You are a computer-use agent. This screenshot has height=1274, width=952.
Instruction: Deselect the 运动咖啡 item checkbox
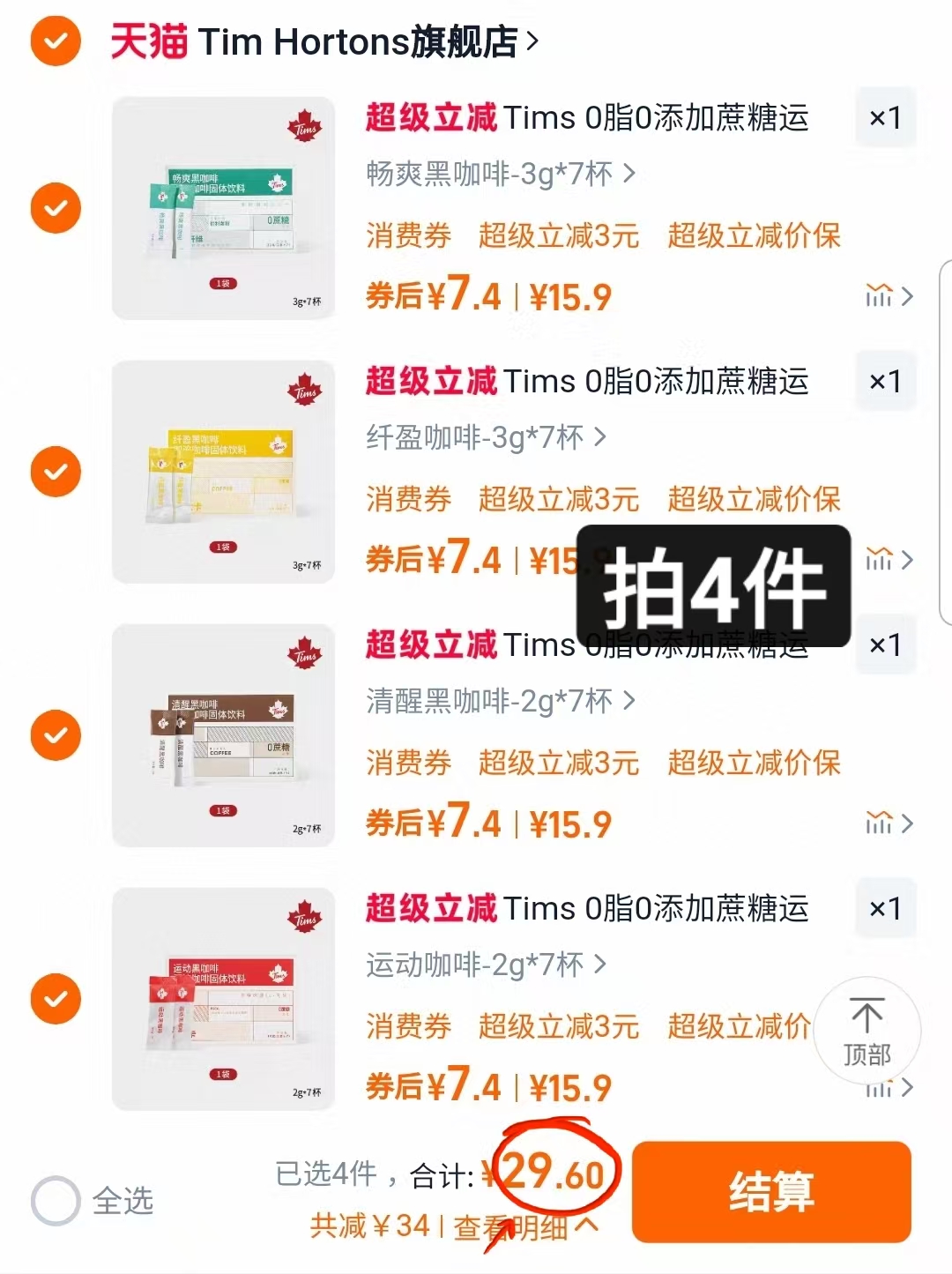[x=55, y=999]
